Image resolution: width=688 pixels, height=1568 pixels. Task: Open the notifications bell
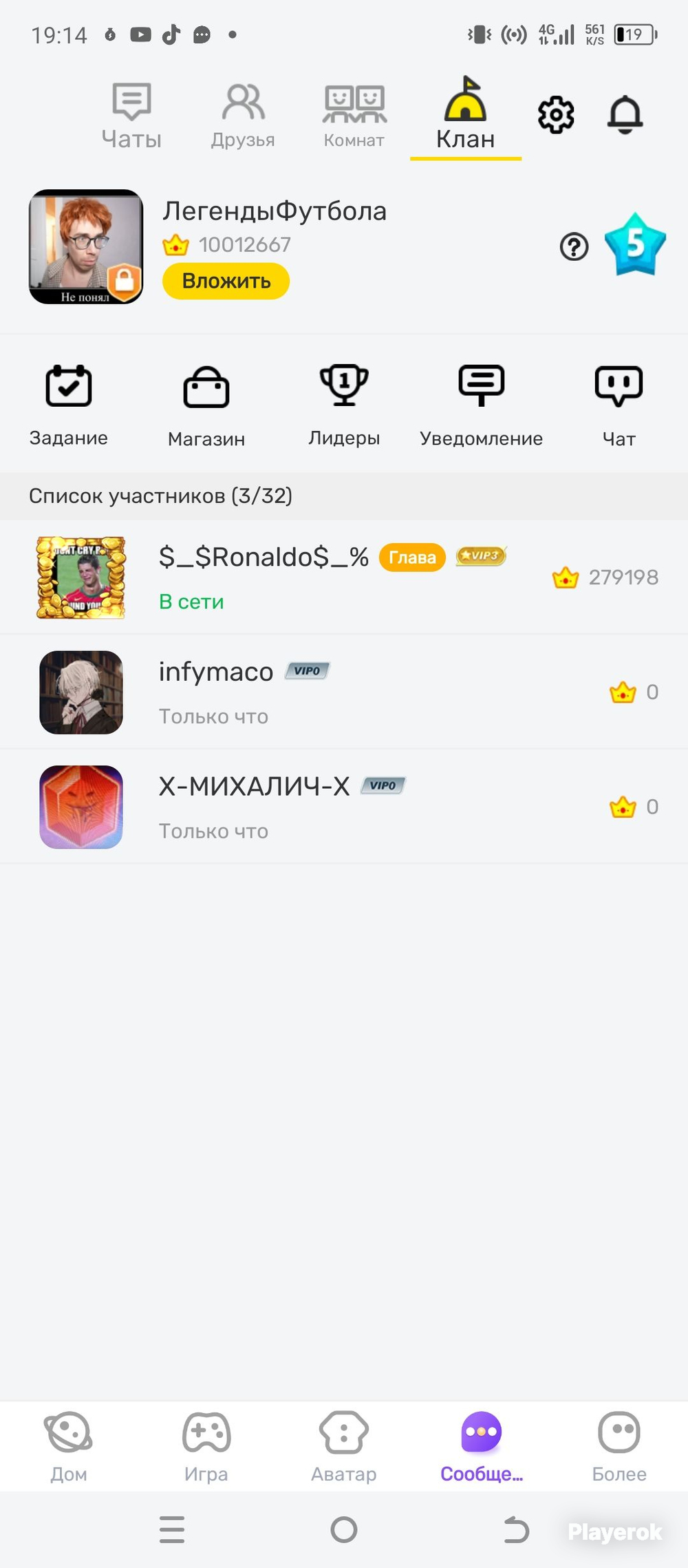625,115
